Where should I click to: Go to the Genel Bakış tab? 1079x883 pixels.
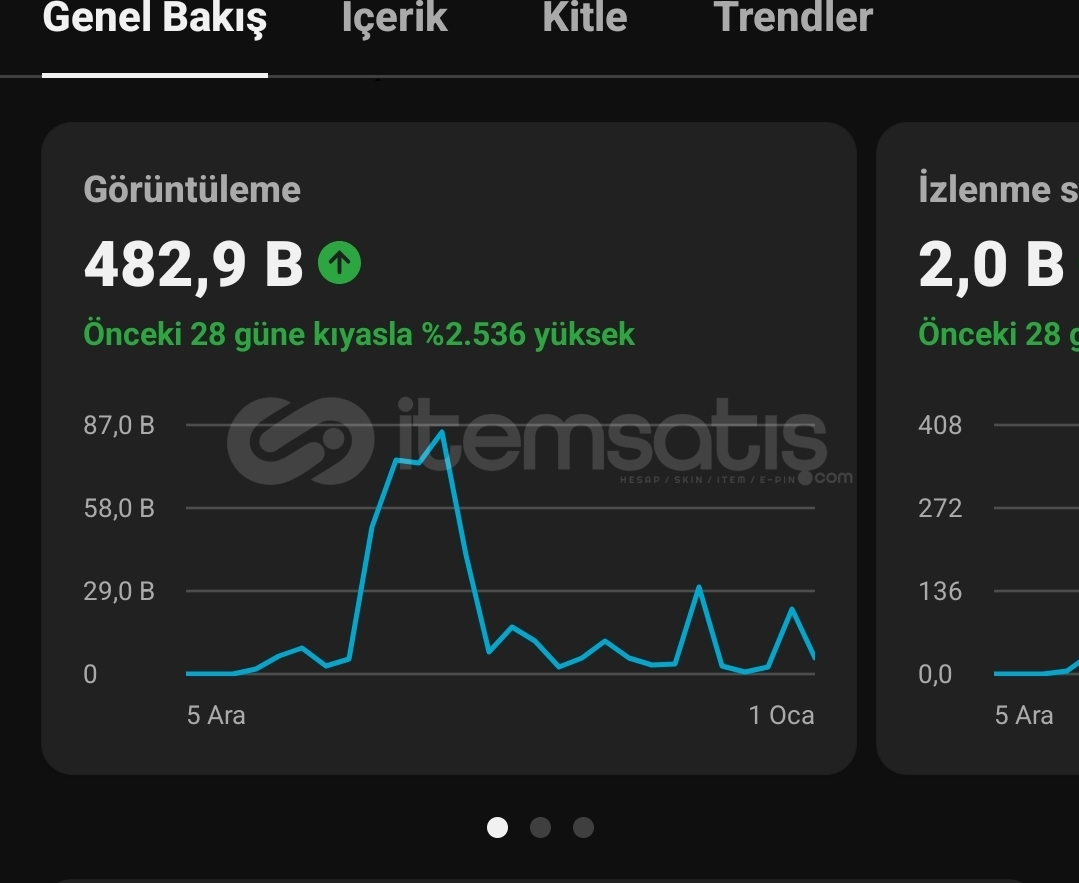[155, 20]
